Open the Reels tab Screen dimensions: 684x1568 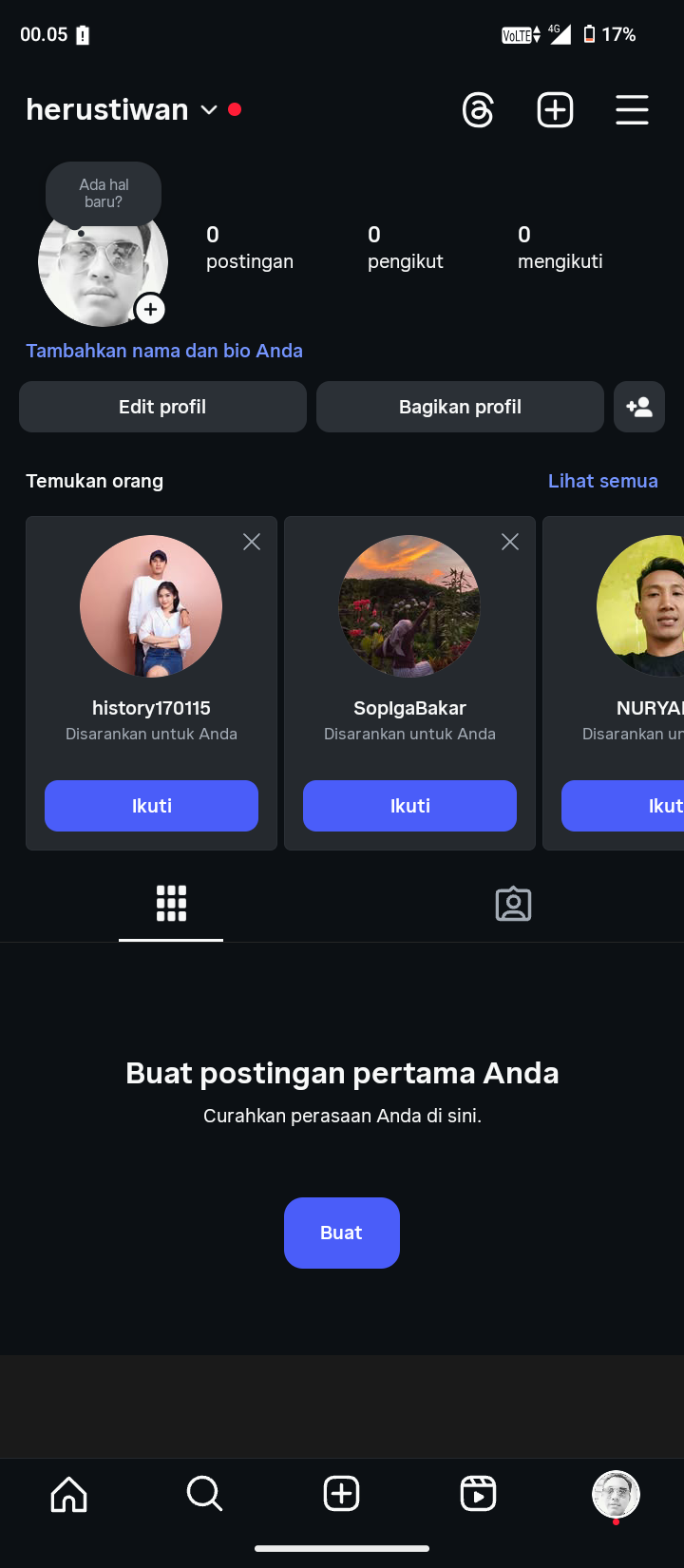478,1494
